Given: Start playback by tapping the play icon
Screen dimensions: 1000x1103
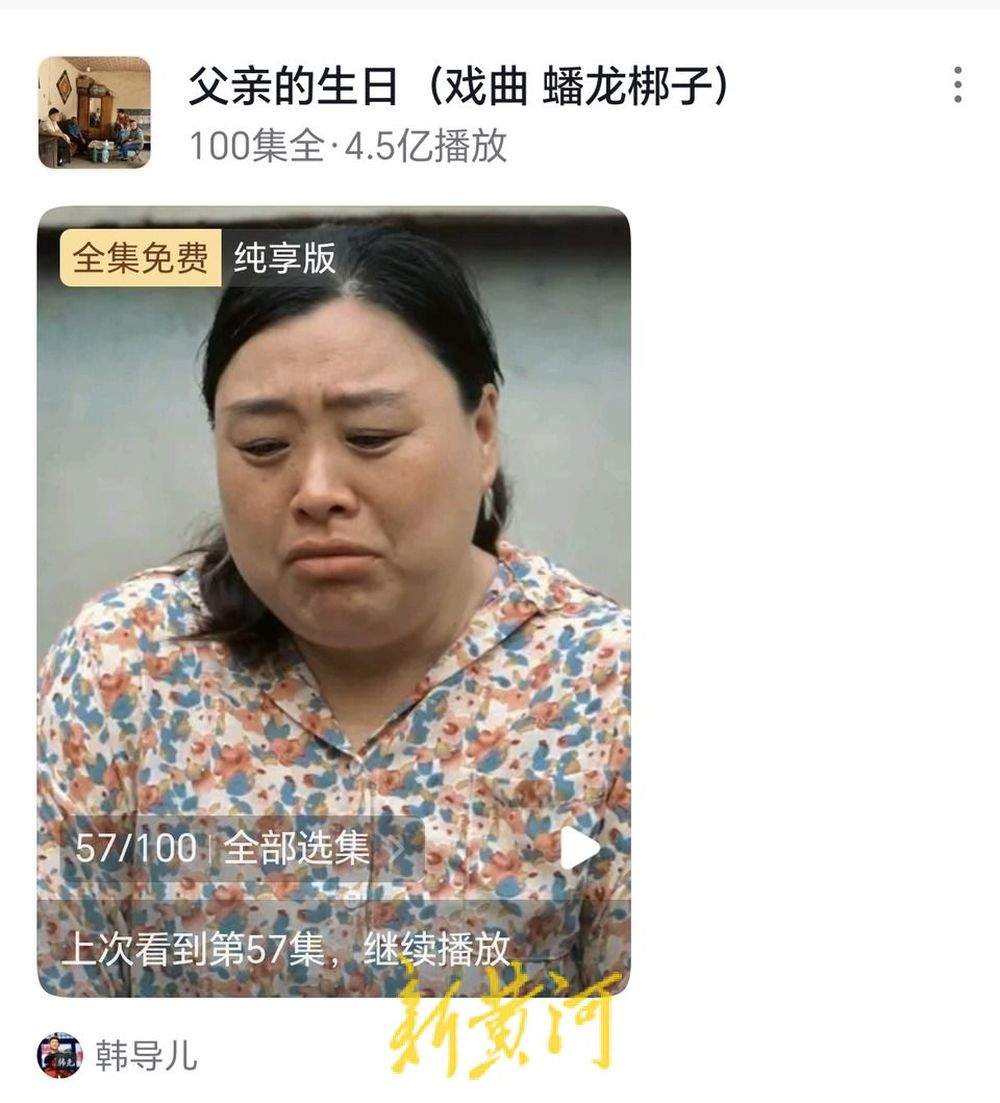Looking at the screenshot, I should click(x=575, y=849).
